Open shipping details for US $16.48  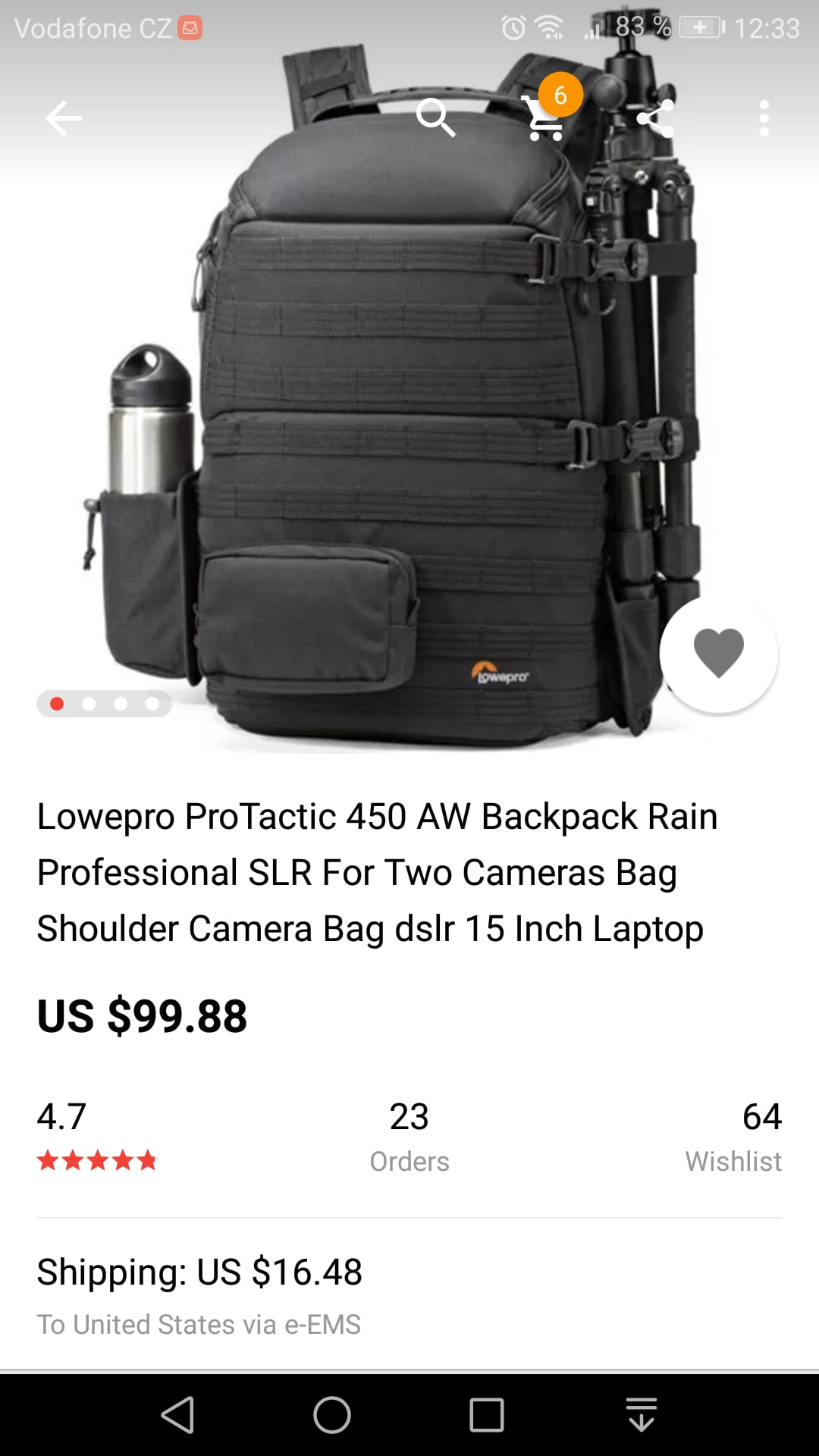point(200,1294)
